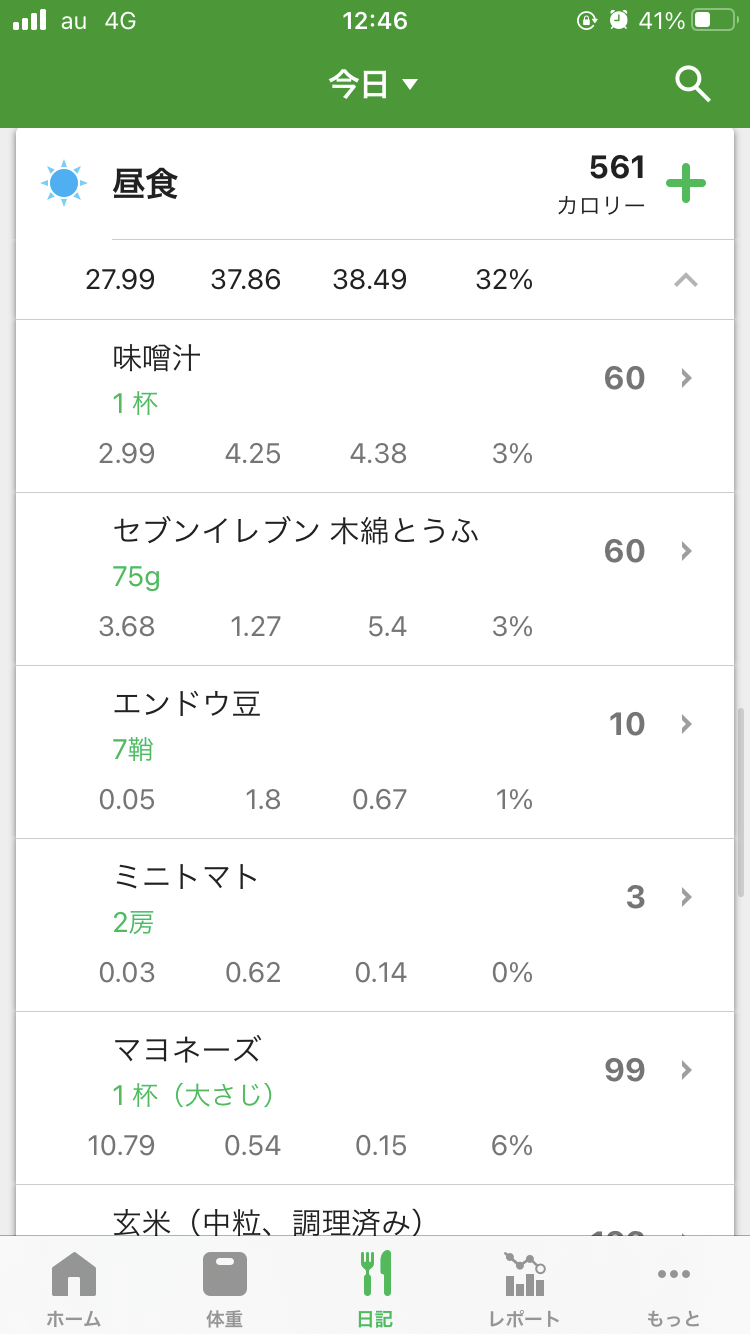Open the もっと tab

[674, 1288]
